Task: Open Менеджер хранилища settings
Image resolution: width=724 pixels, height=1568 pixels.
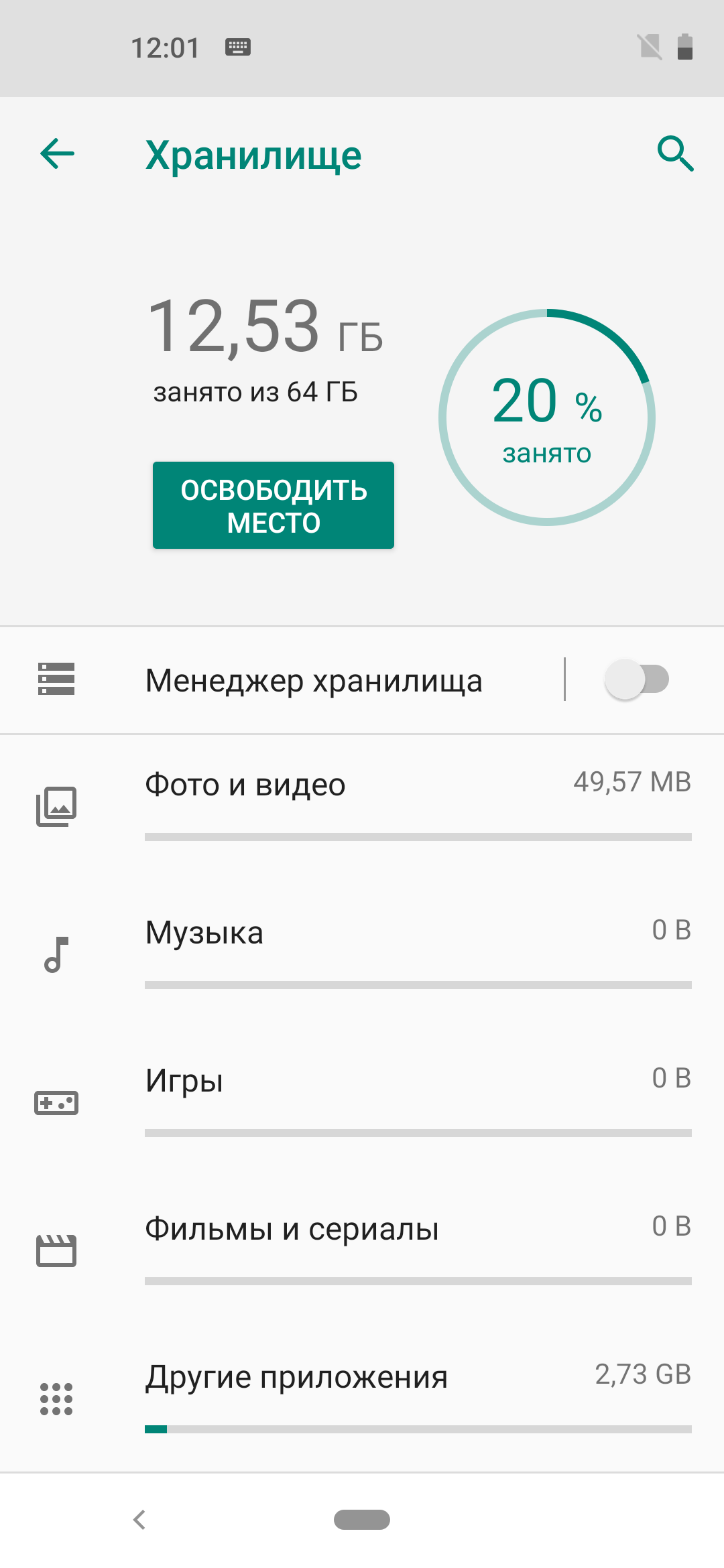Action: (x=282, y=680)
